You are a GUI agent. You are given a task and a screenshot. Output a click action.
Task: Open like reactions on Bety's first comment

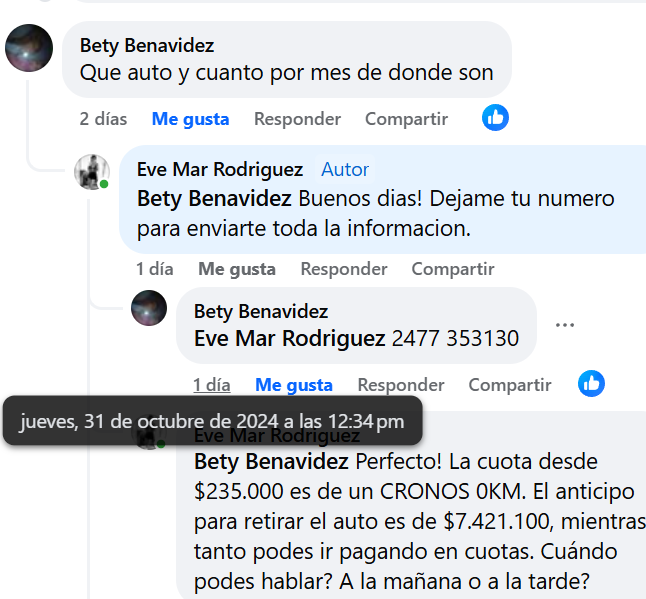coord(495,118)
